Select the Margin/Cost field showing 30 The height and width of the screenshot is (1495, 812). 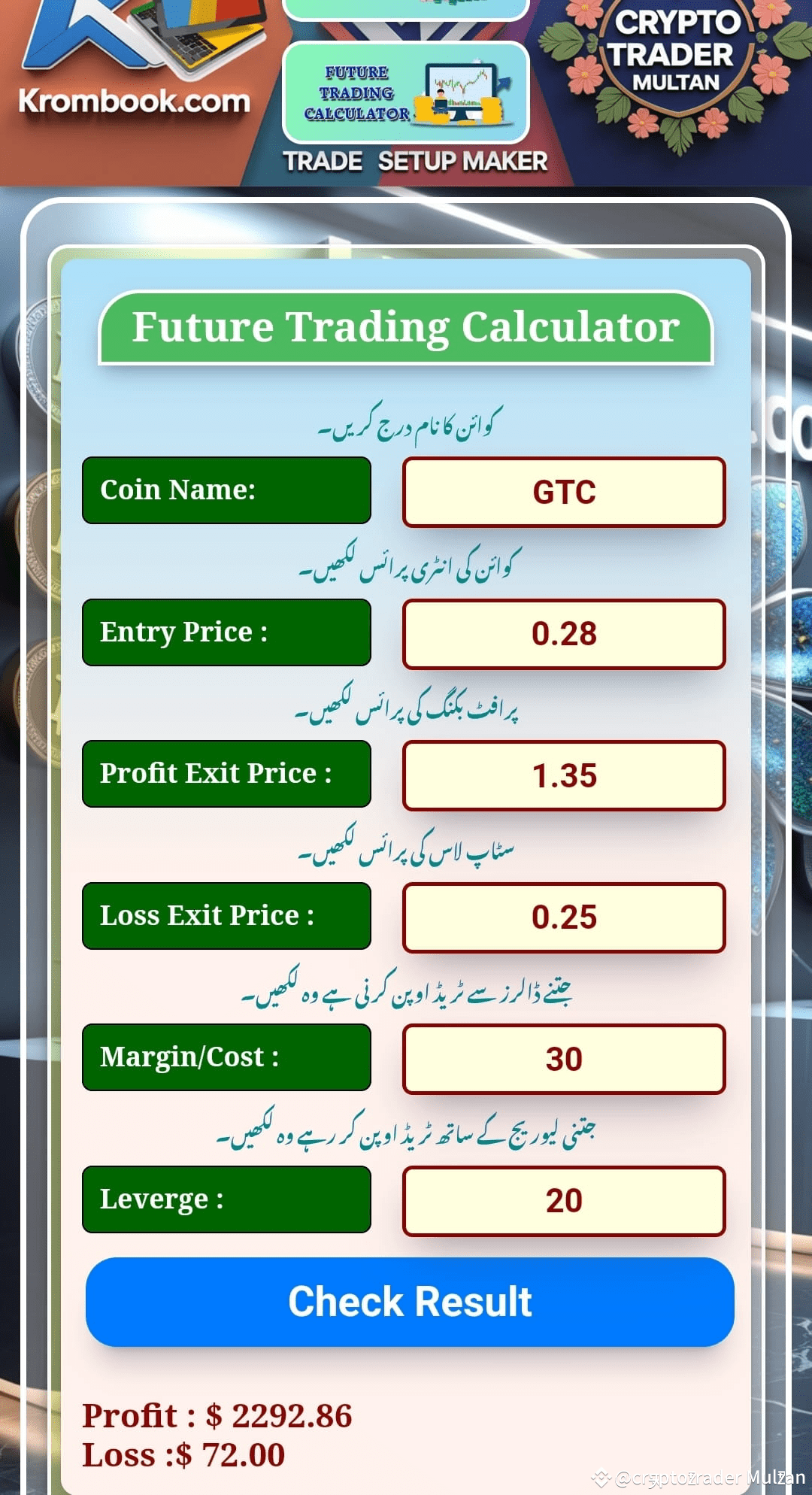pos(563,1059)
